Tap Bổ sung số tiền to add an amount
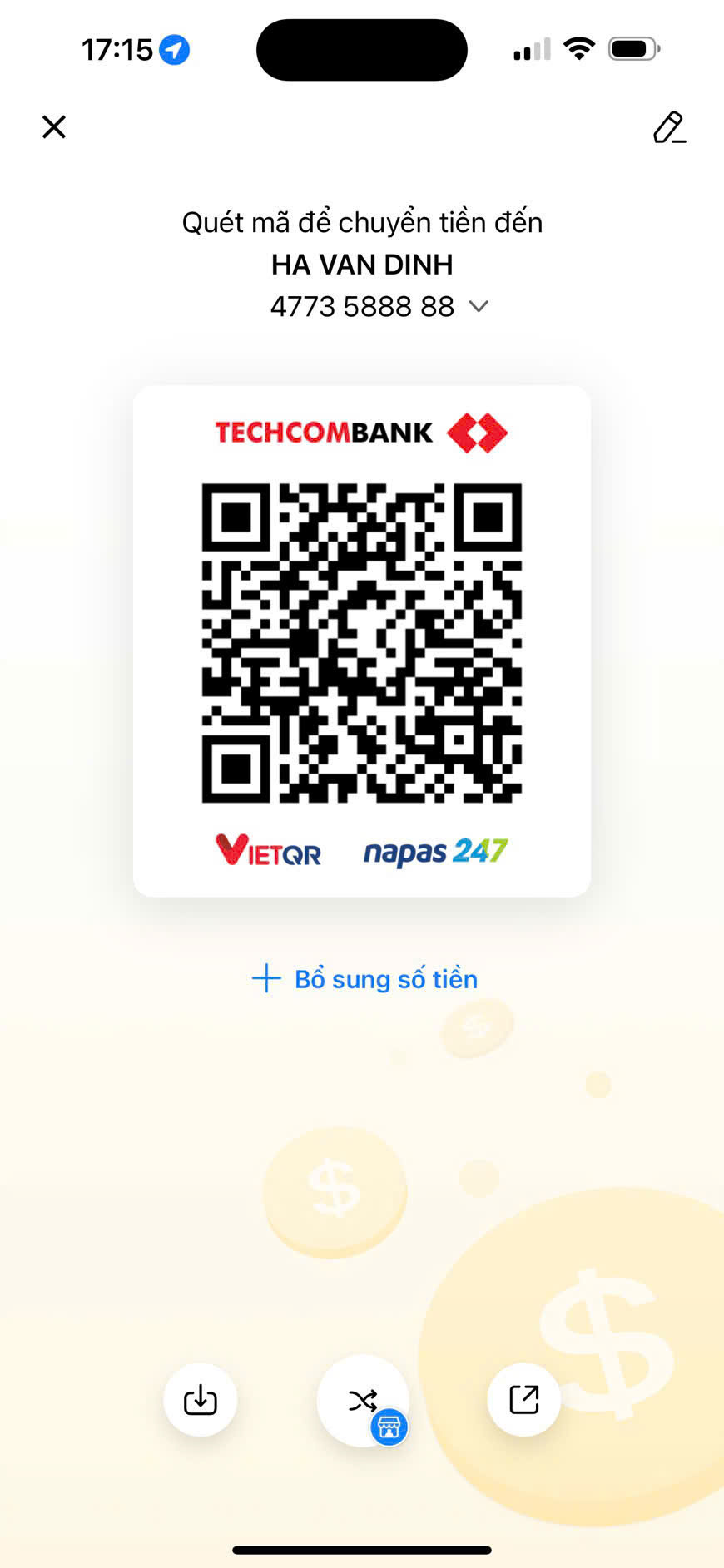The width and height of the screenshot is (724, 1568). click(364, 979)
